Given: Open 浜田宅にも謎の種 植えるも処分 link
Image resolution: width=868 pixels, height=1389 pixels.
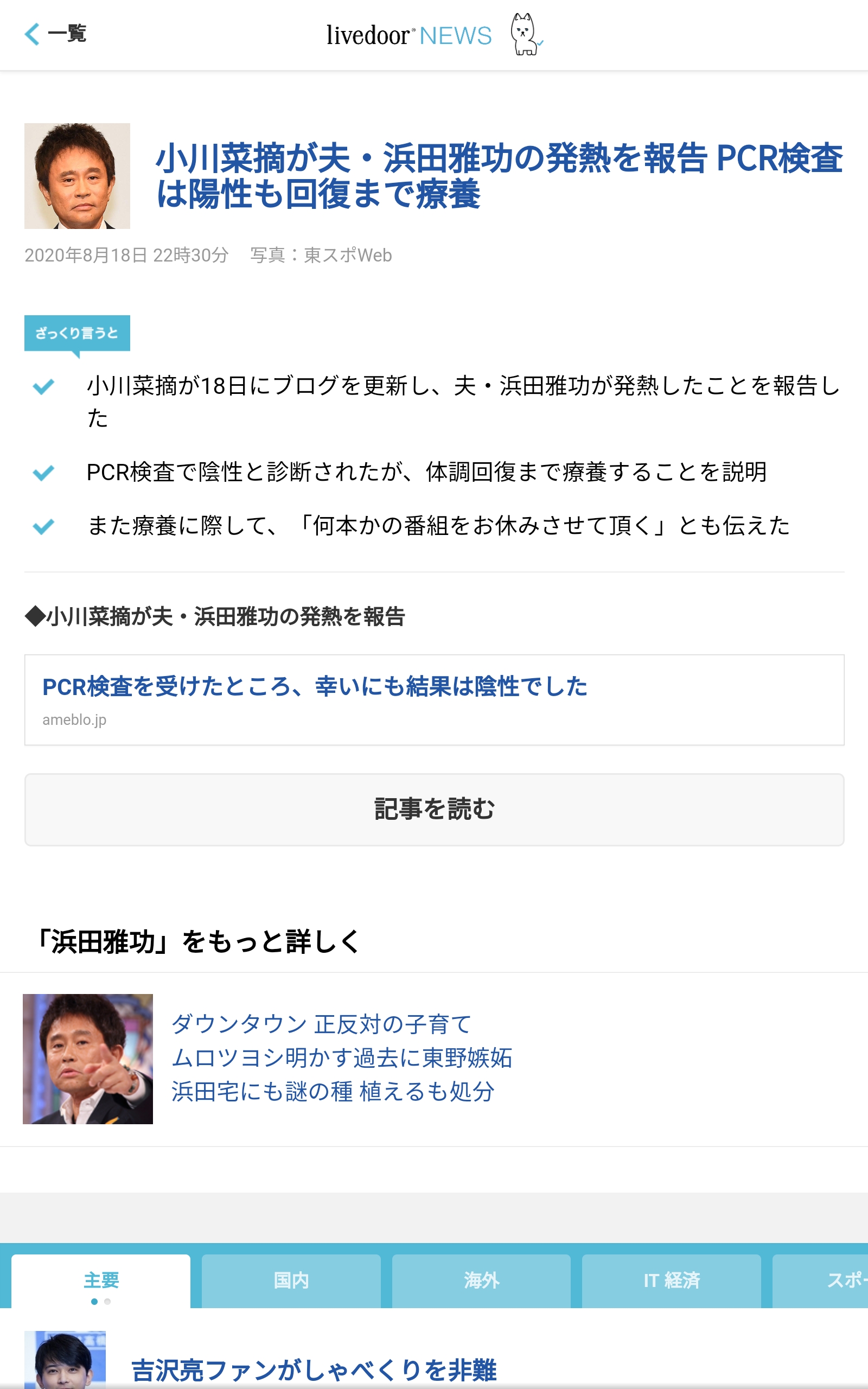Looking at the screenshot, I should click(333, 1091).
